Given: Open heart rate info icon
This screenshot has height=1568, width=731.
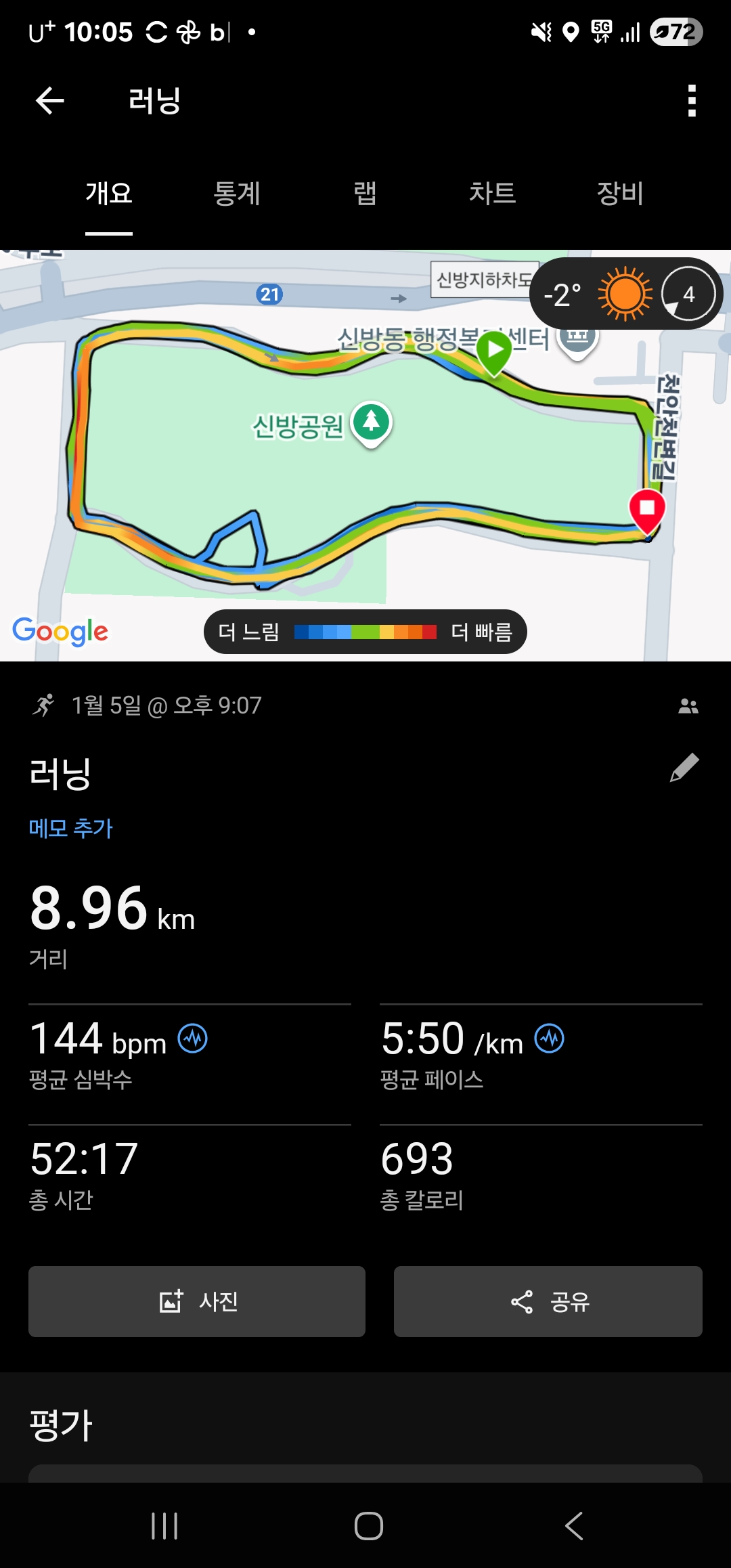Looking at the screenshot, I should 193,1039.
